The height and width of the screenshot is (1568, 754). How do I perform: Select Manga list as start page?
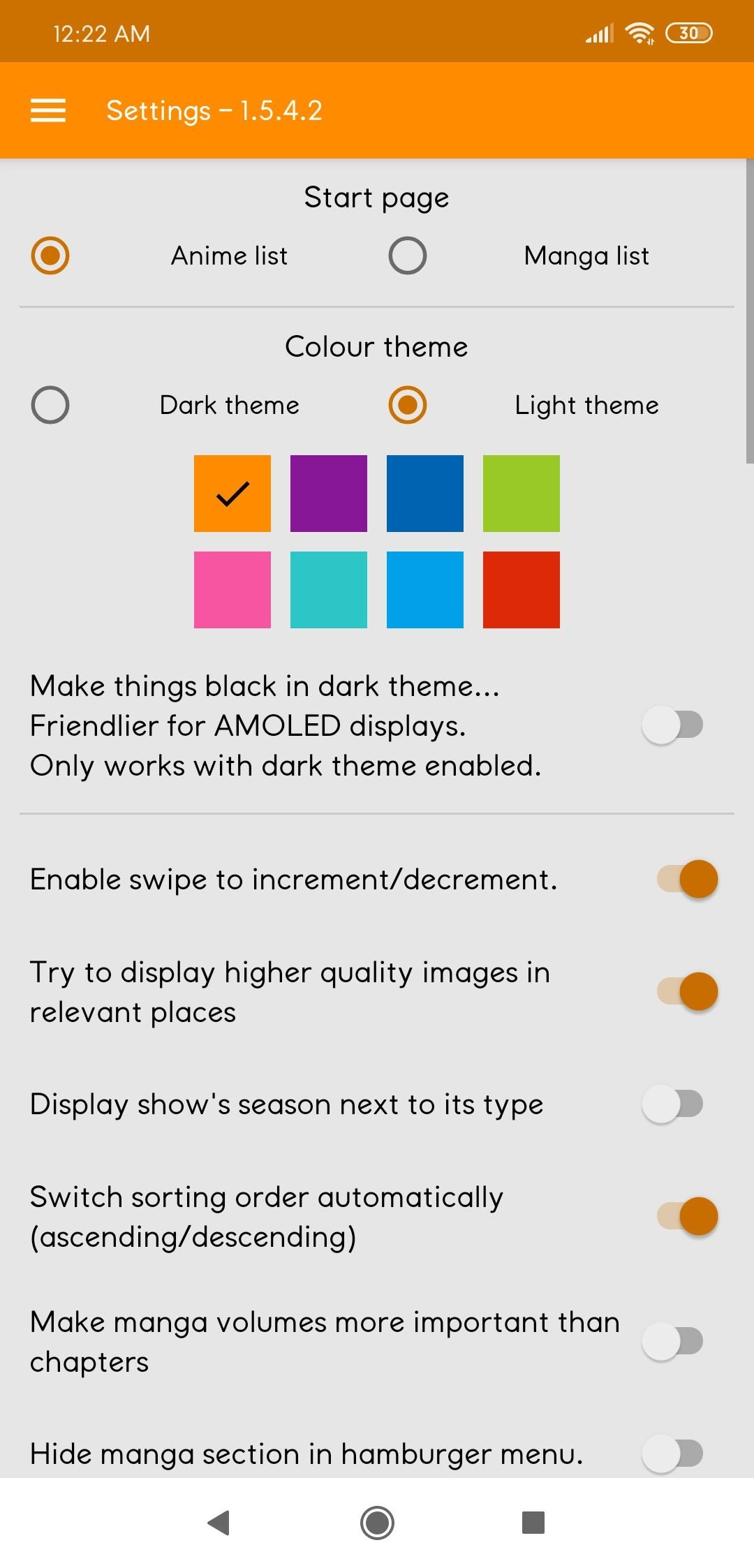(408, 256)
